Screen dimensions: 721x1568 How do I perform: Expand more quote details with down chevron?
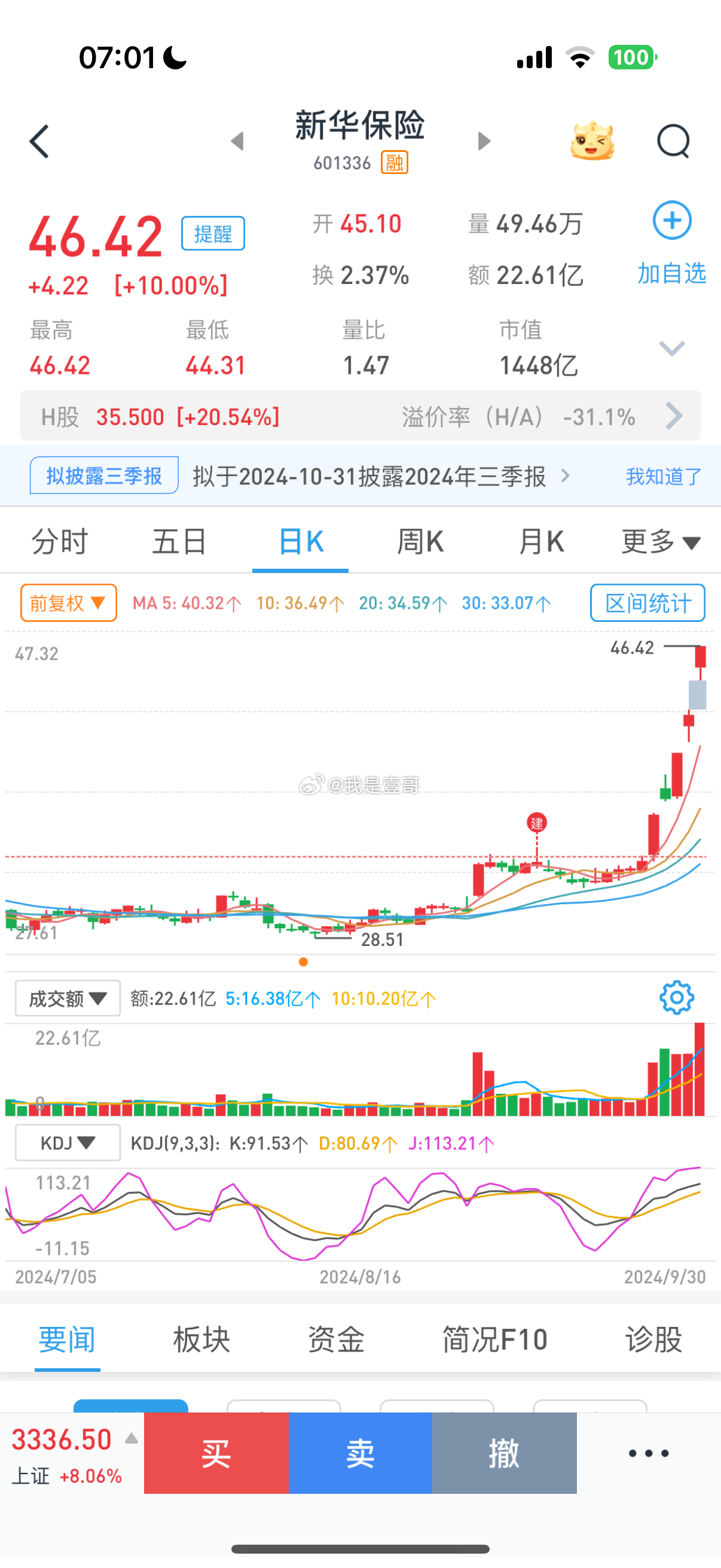[x=672, y=349]
